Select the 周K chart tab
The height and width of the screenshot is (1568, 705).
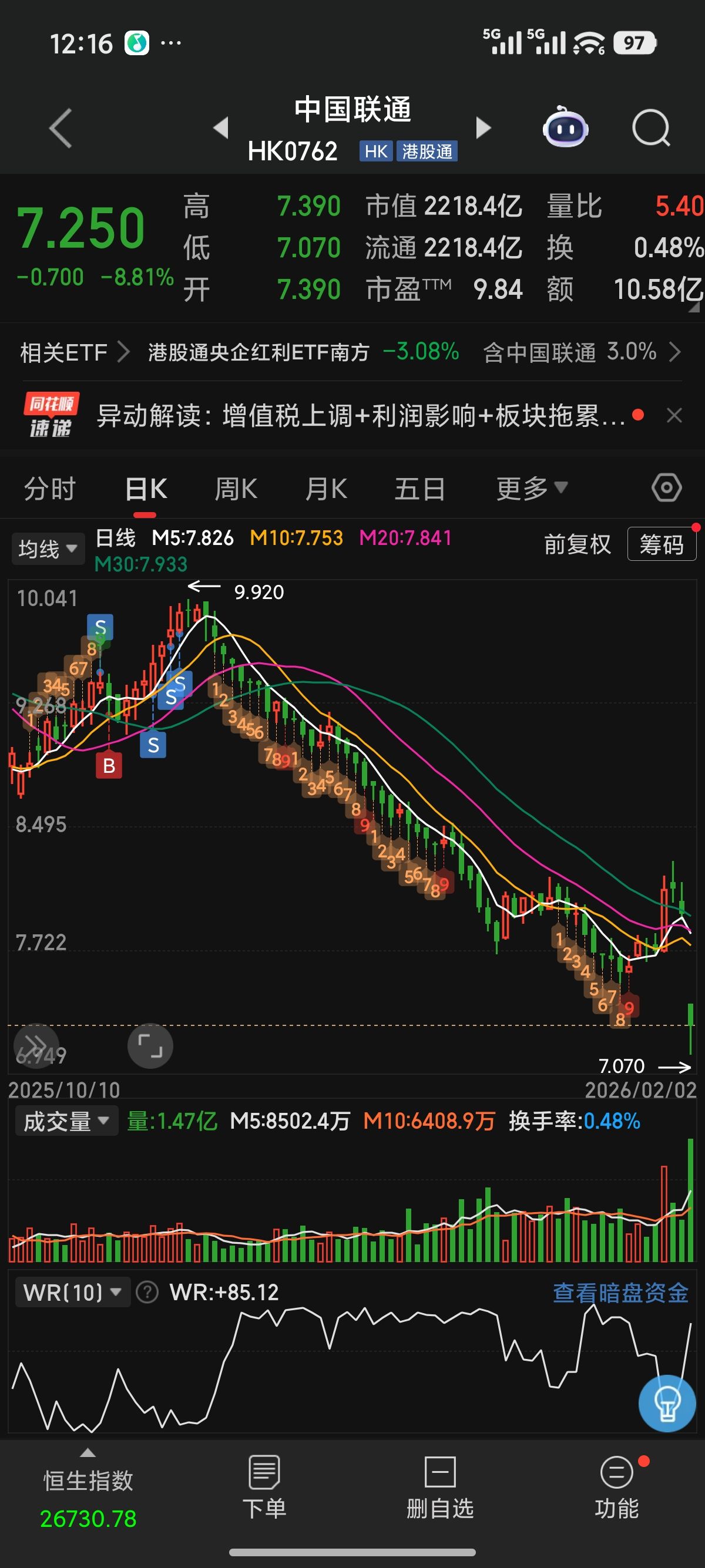236,489
